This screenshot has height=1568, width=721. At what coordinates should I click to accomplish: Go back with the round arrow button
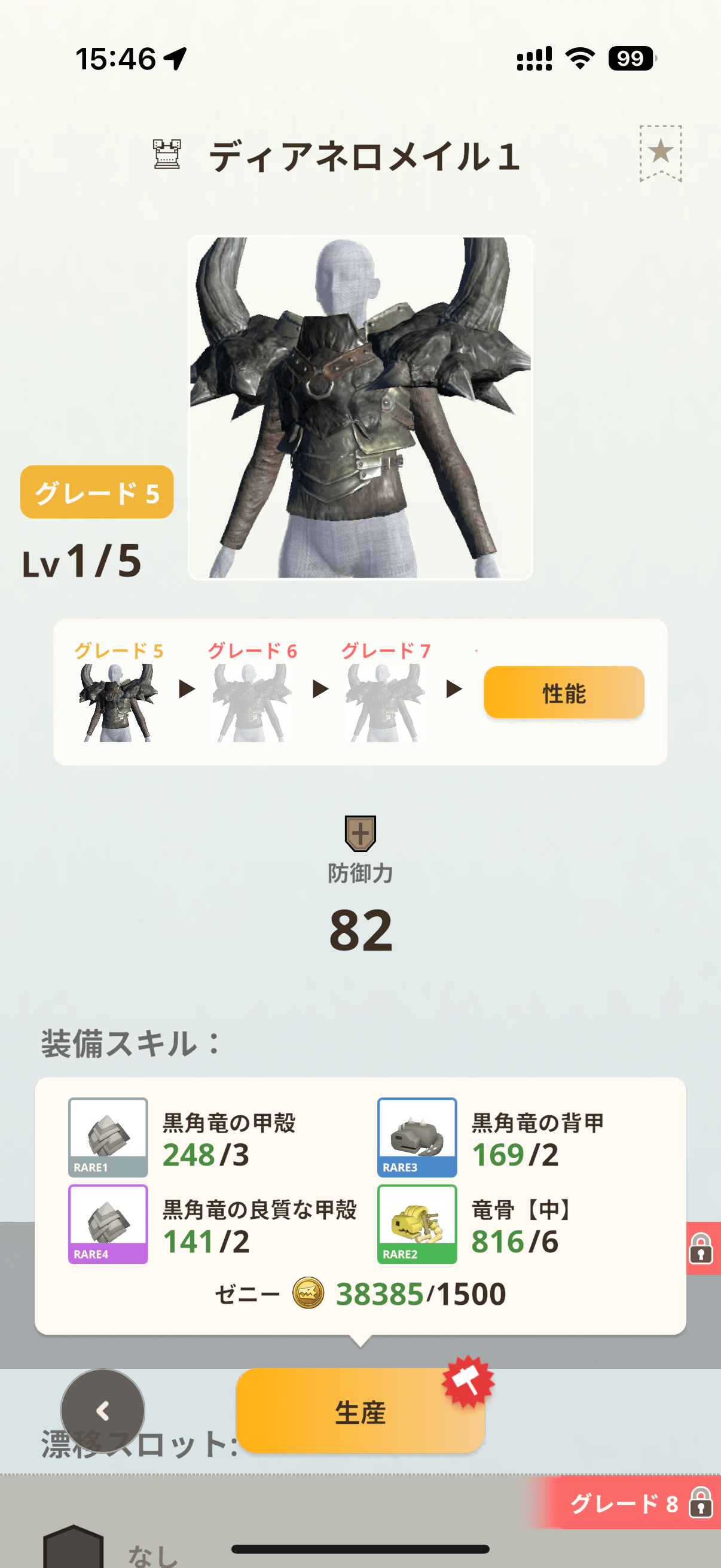pyautogui.click(x=103, y=1411)
